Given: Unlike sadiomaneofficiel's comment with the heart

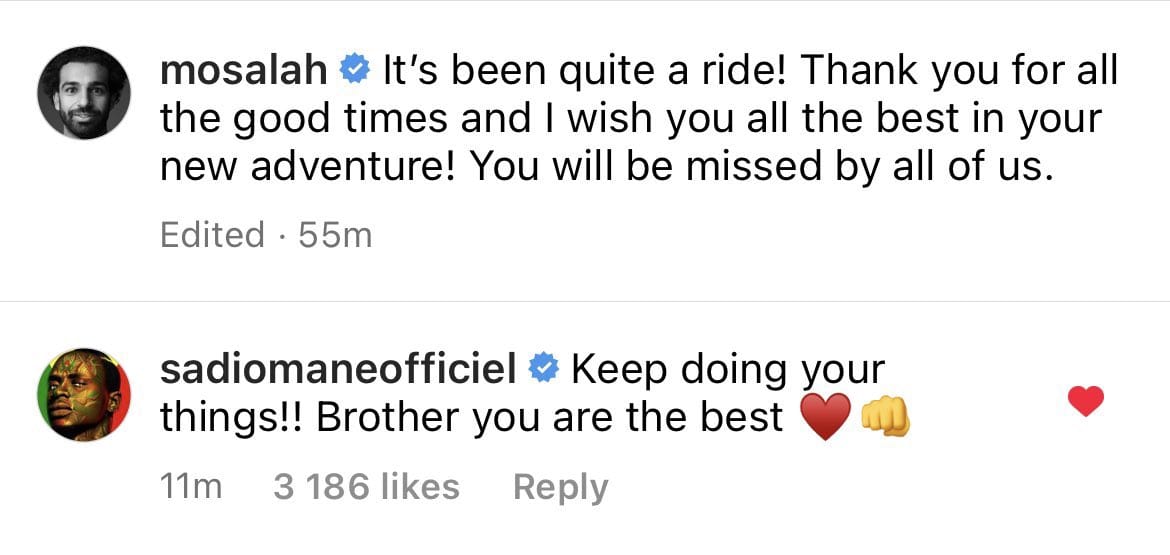Looking at the screenshot, I should pyautogui.click(x=1086, y=402).
